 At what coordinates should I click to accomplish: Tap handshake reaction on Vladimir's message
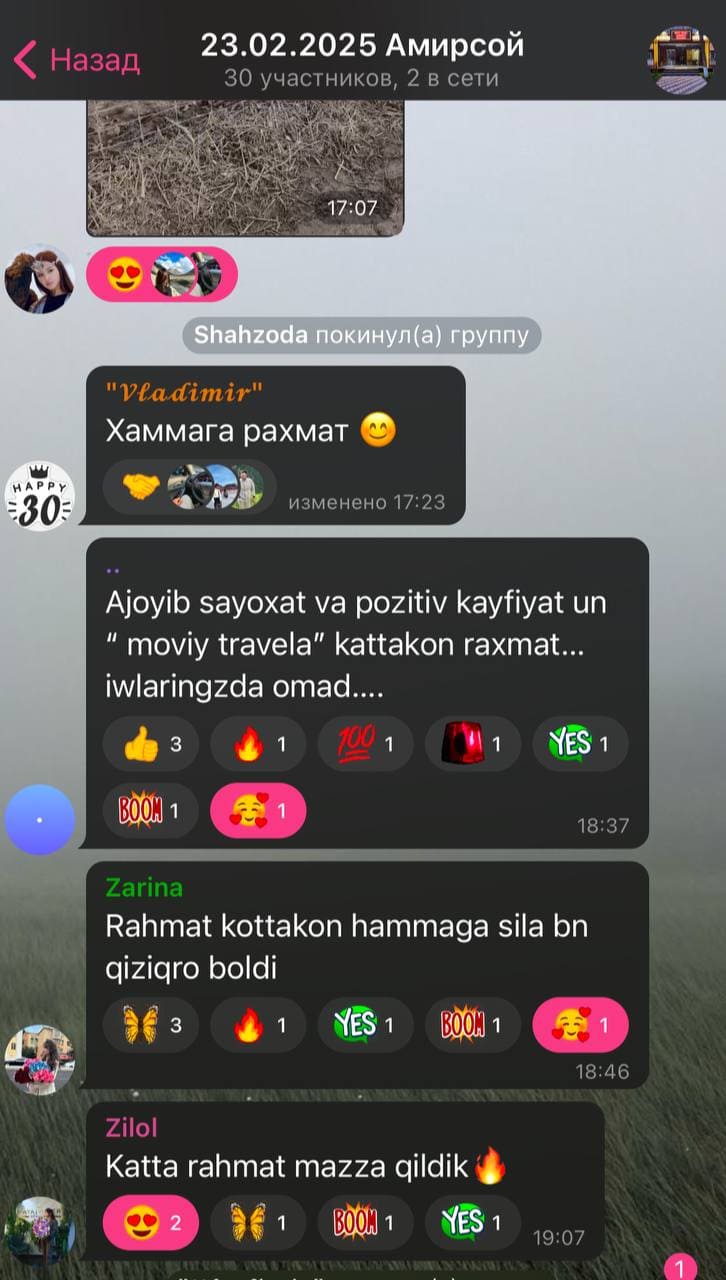pyautogui.click(x=141, y=487)
